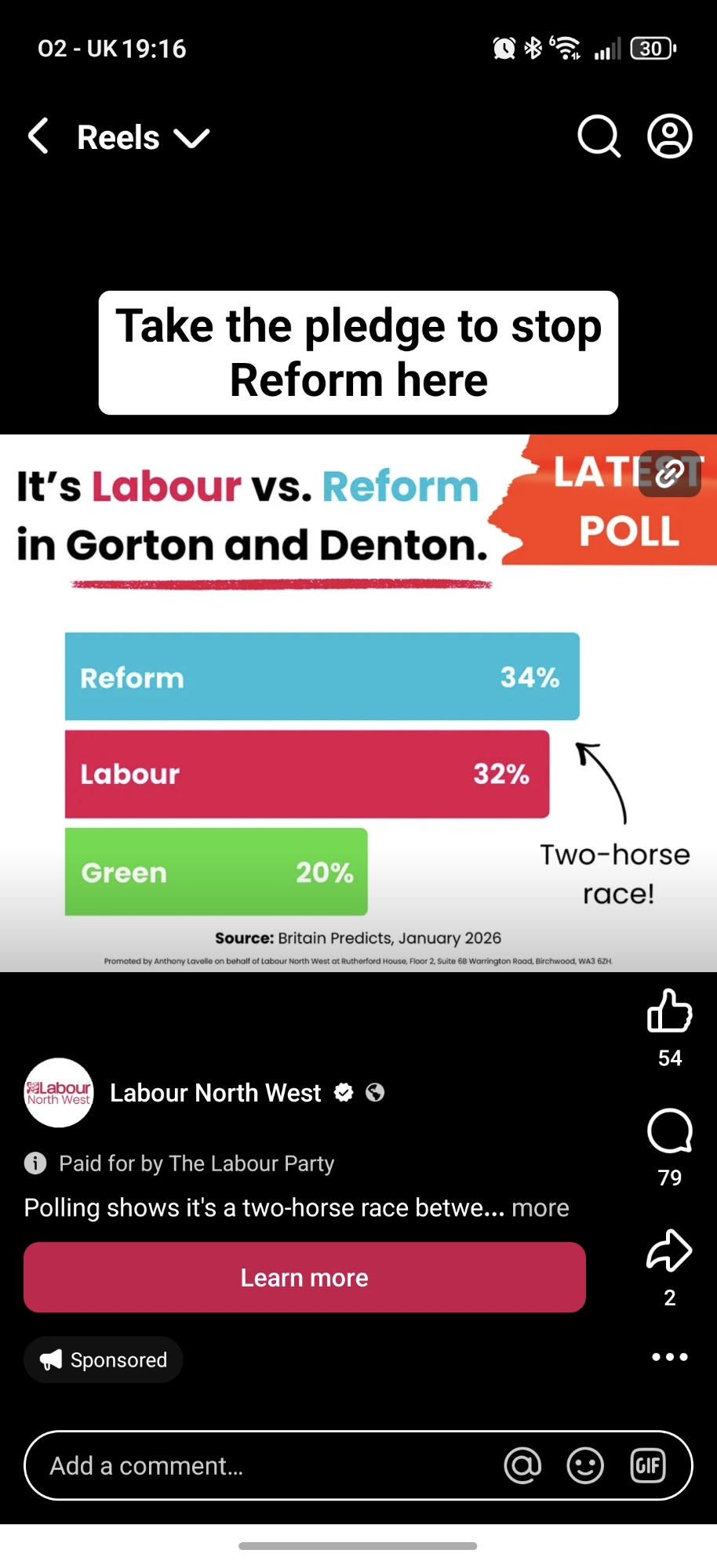Tap the Take the pledge banner
The width and height of the screenshot is (717, 1568).
[x=358, y=353]
